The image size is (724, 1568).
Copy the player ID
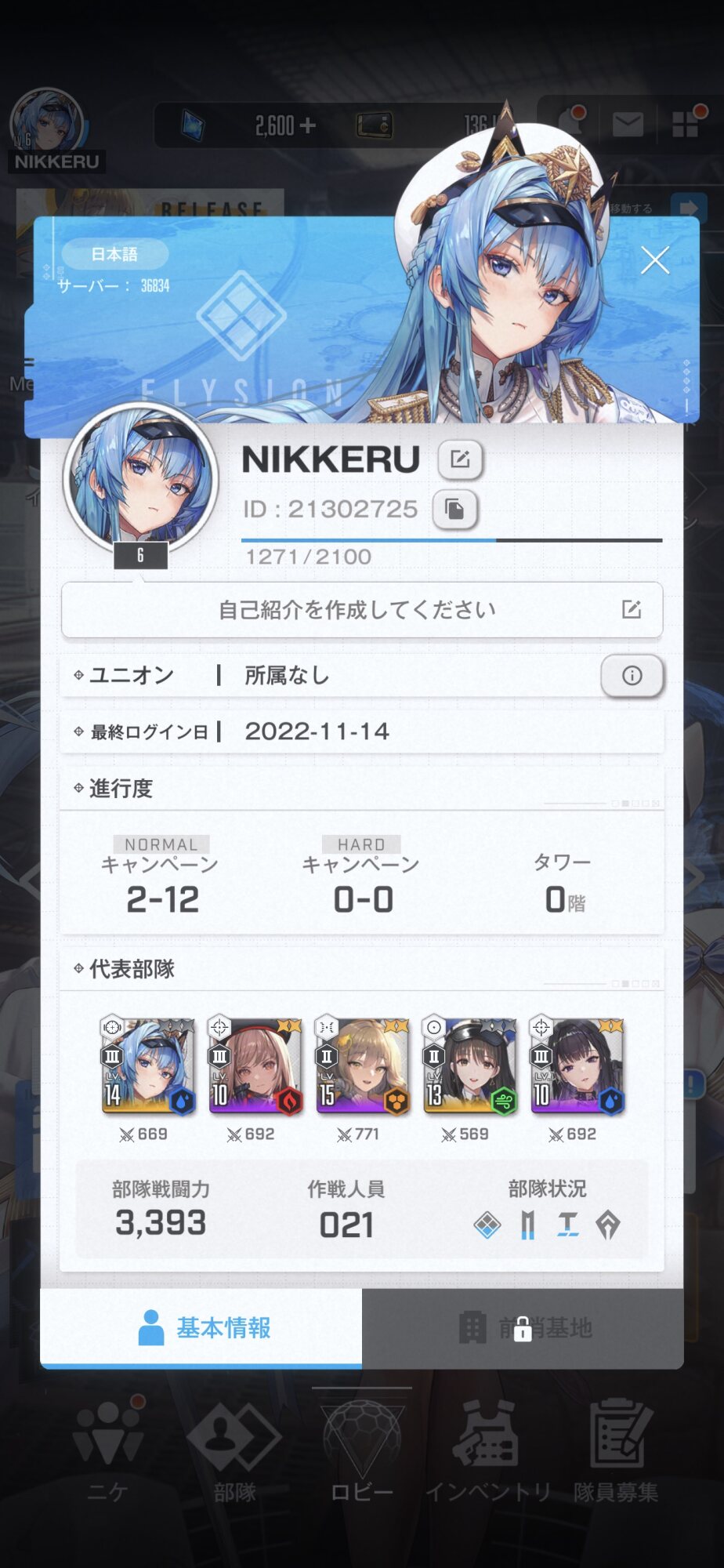454,510
